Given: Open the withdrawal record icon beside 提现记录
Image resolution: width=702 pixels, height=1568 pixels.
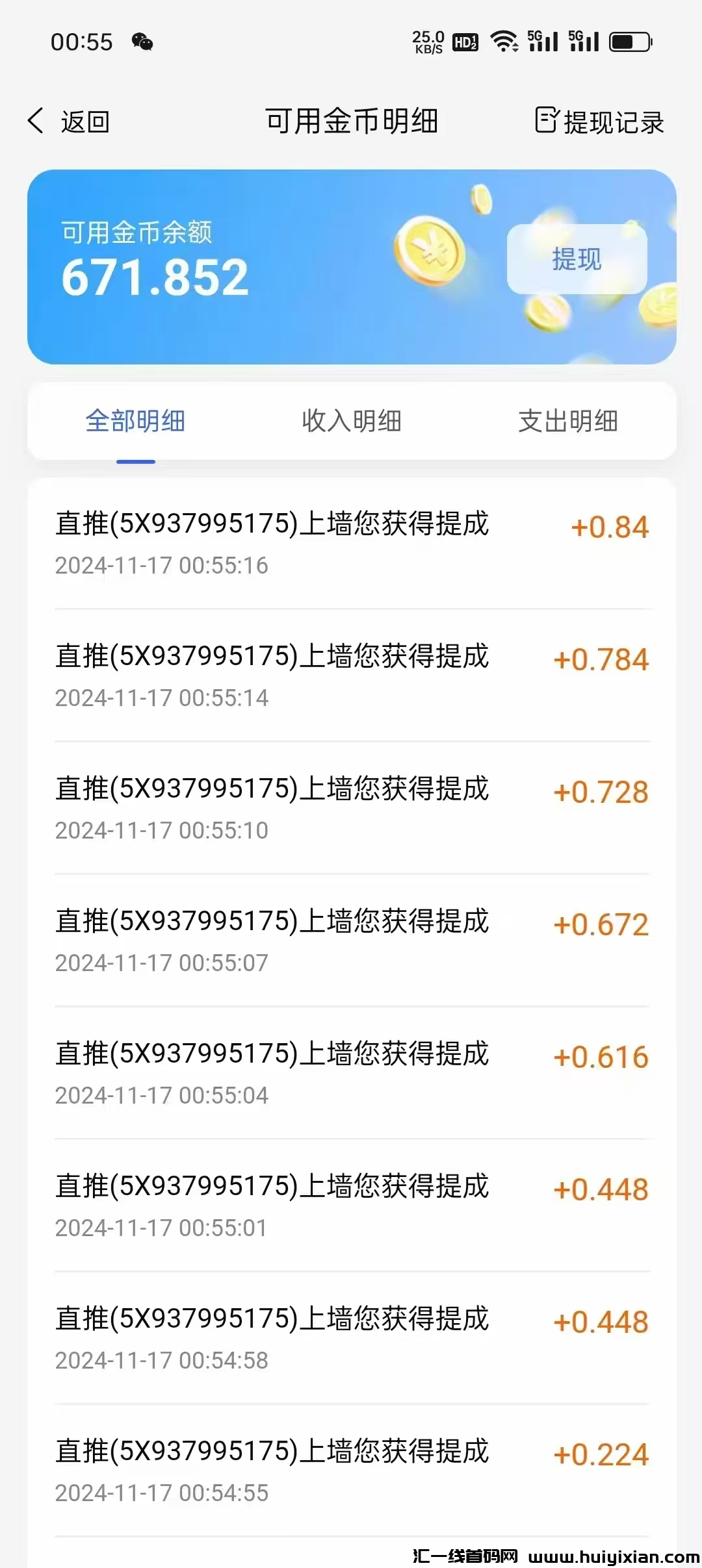Looking at the screenshot, I should (x=548, y=120).
